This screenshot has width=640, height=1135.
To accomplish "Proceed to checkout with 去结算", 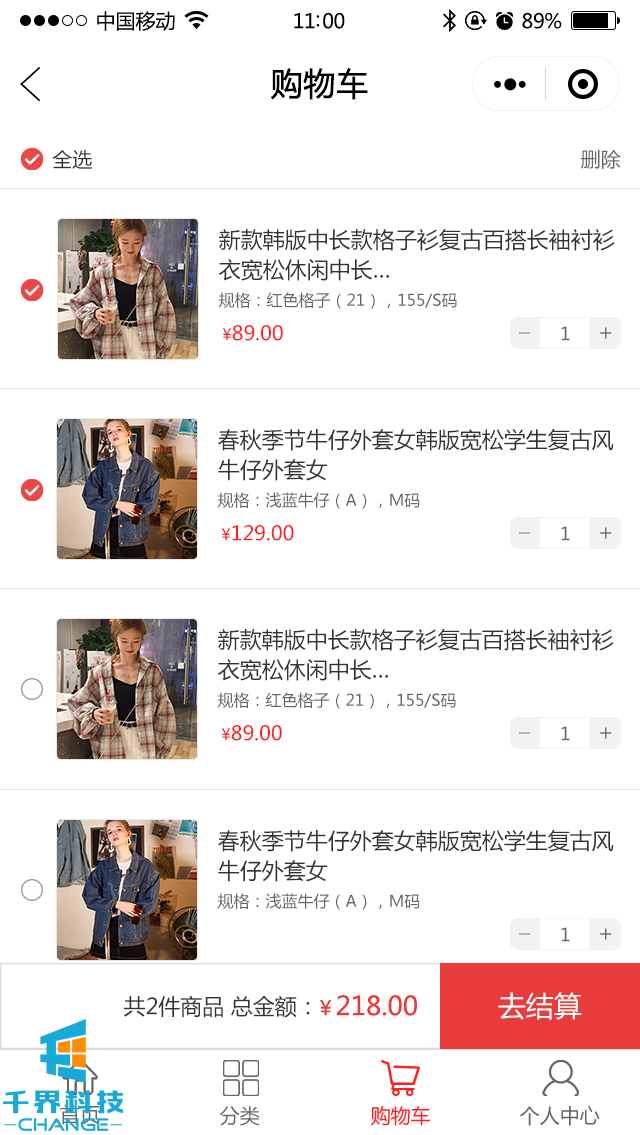I will click(540, 1006).
